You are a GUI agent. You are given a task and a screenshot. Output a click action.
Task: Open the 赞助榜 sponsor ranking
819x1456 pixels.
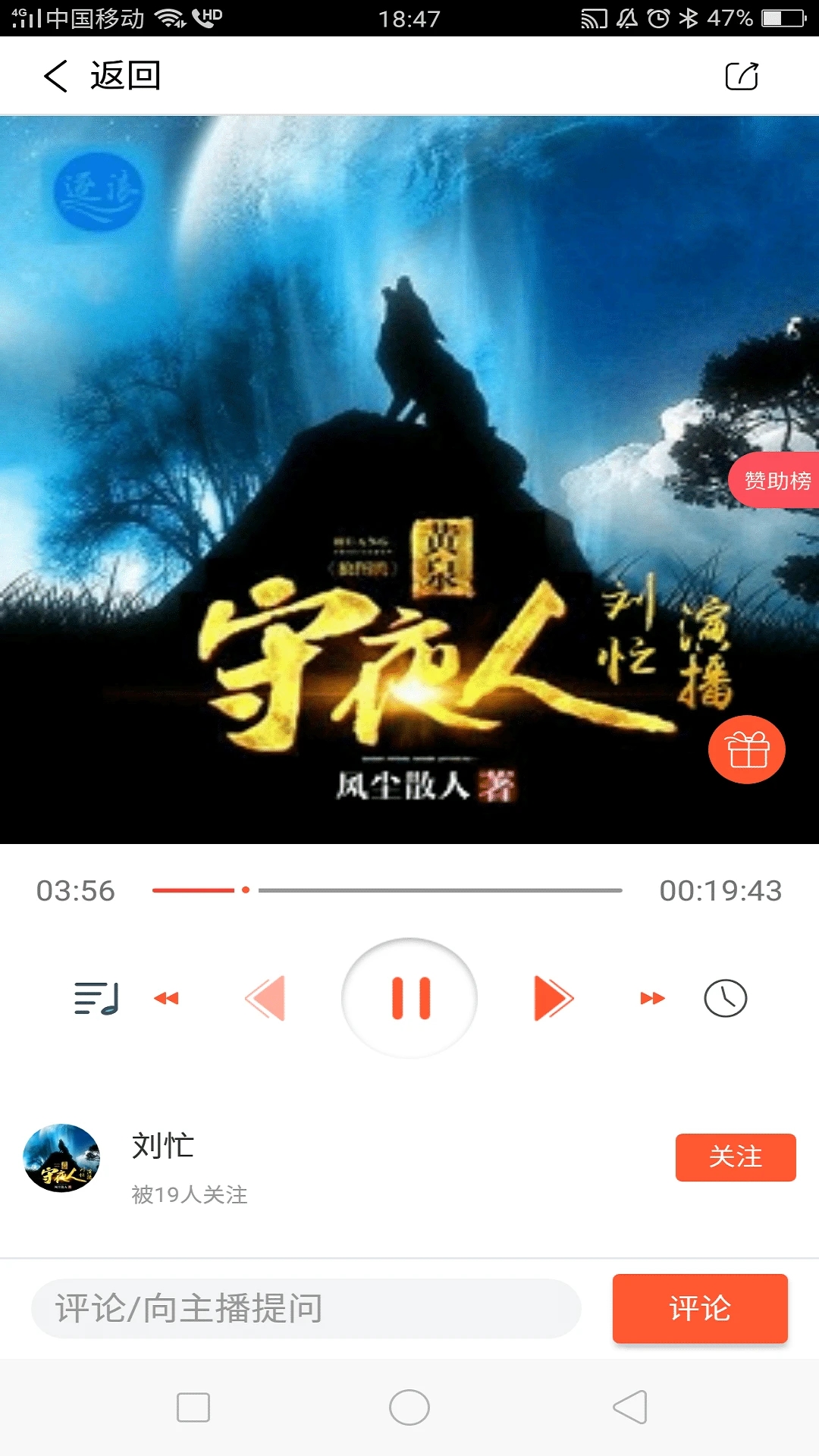[x=776, y=480]
